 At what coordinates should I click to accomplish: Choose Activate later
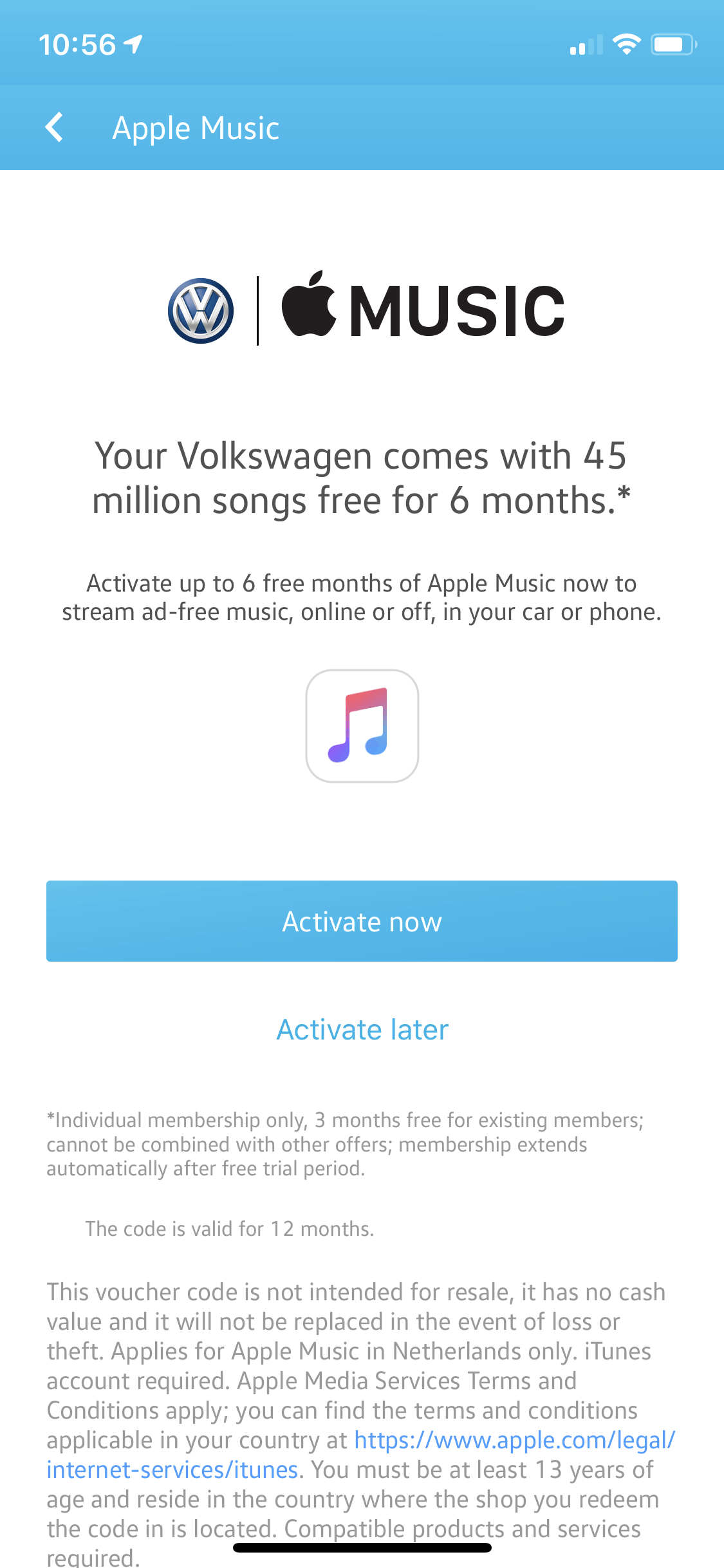click(x=362, y=1030)
